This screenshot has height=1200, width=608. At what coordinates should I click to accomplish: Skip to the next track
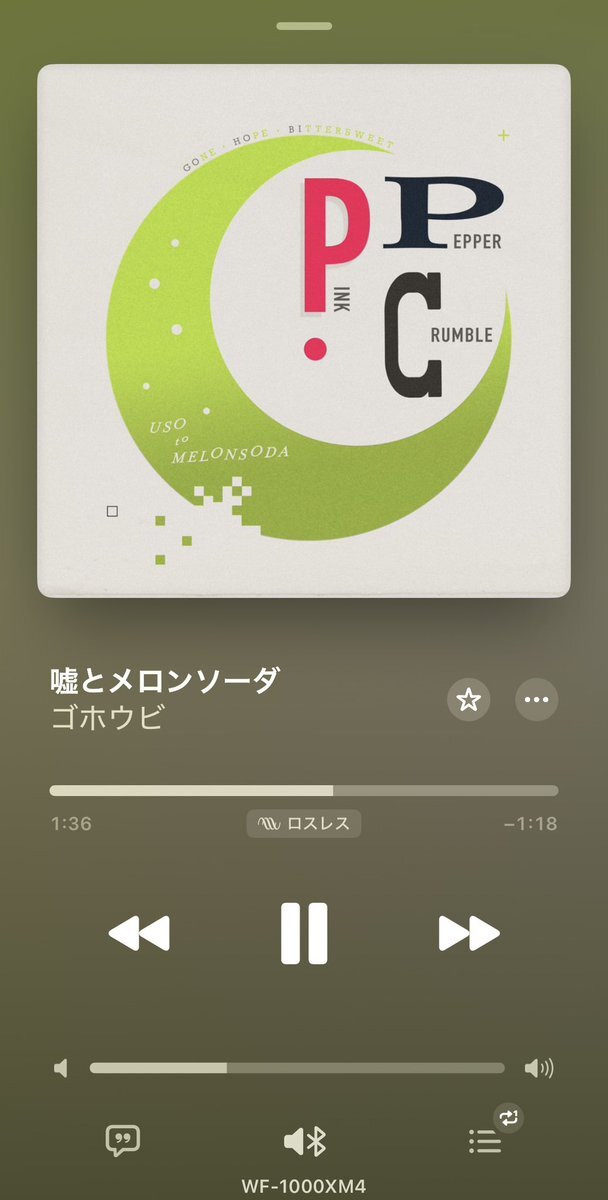(x=468, y=933)
